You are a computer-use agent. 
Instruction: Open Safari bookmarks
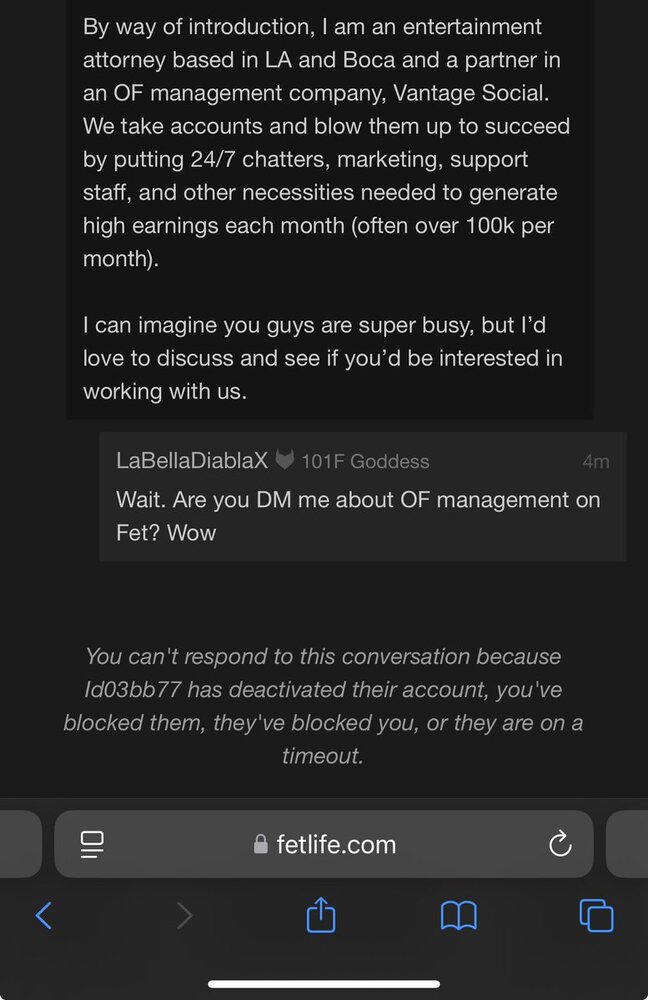pyautogui.click(x=458, y=915)
